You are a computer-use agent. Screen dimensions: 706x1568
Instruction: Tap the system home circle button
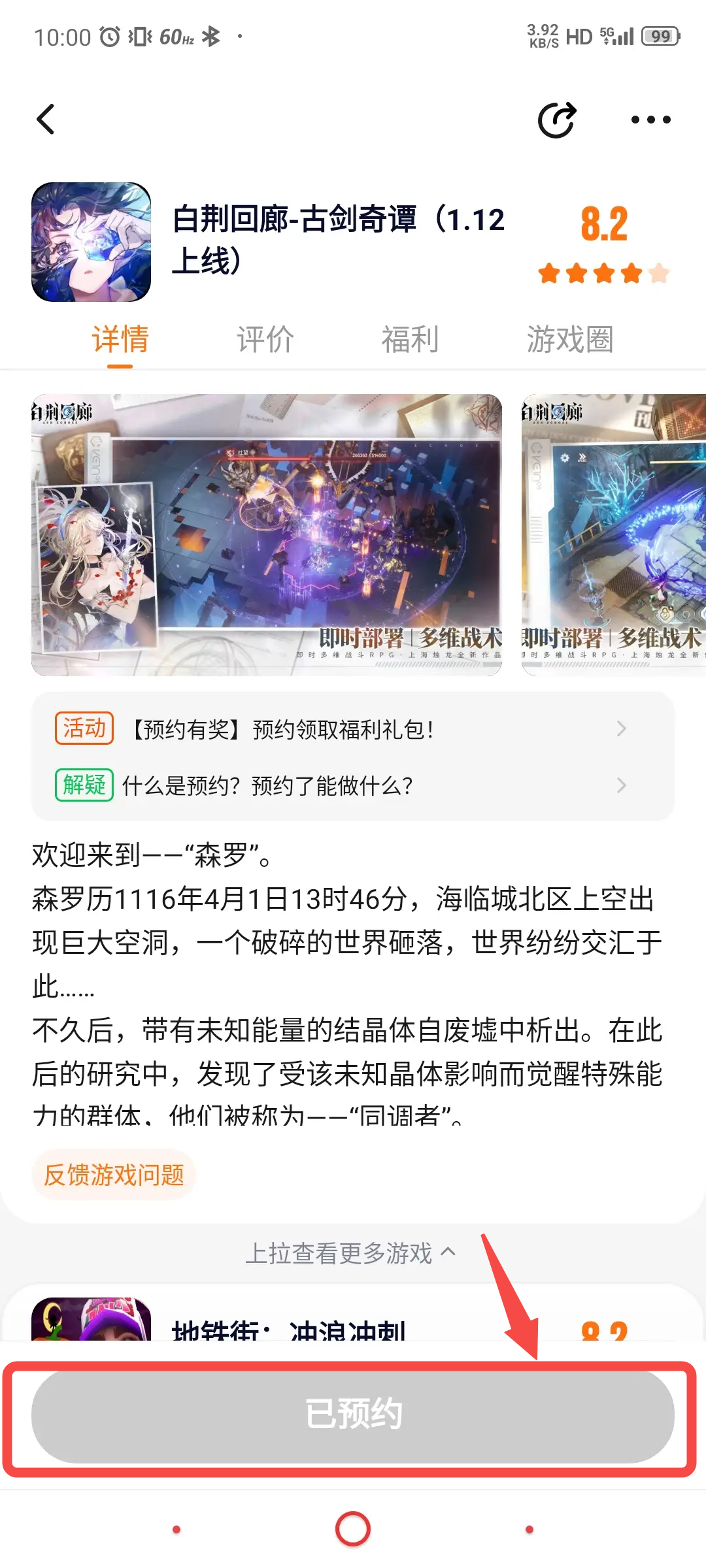pos(353,1529)
